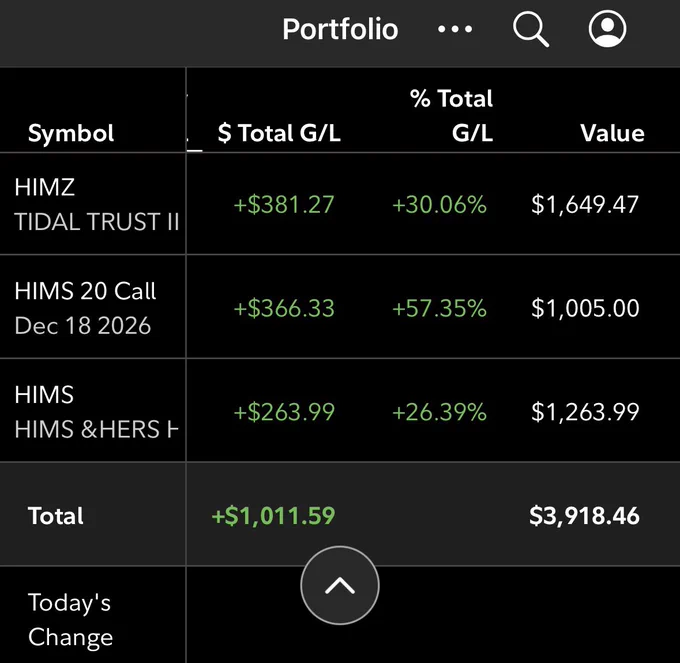This screenshot has height=663, width=680.
Task: Open the search magnifier icon
Action: click(x=531, y=29)
